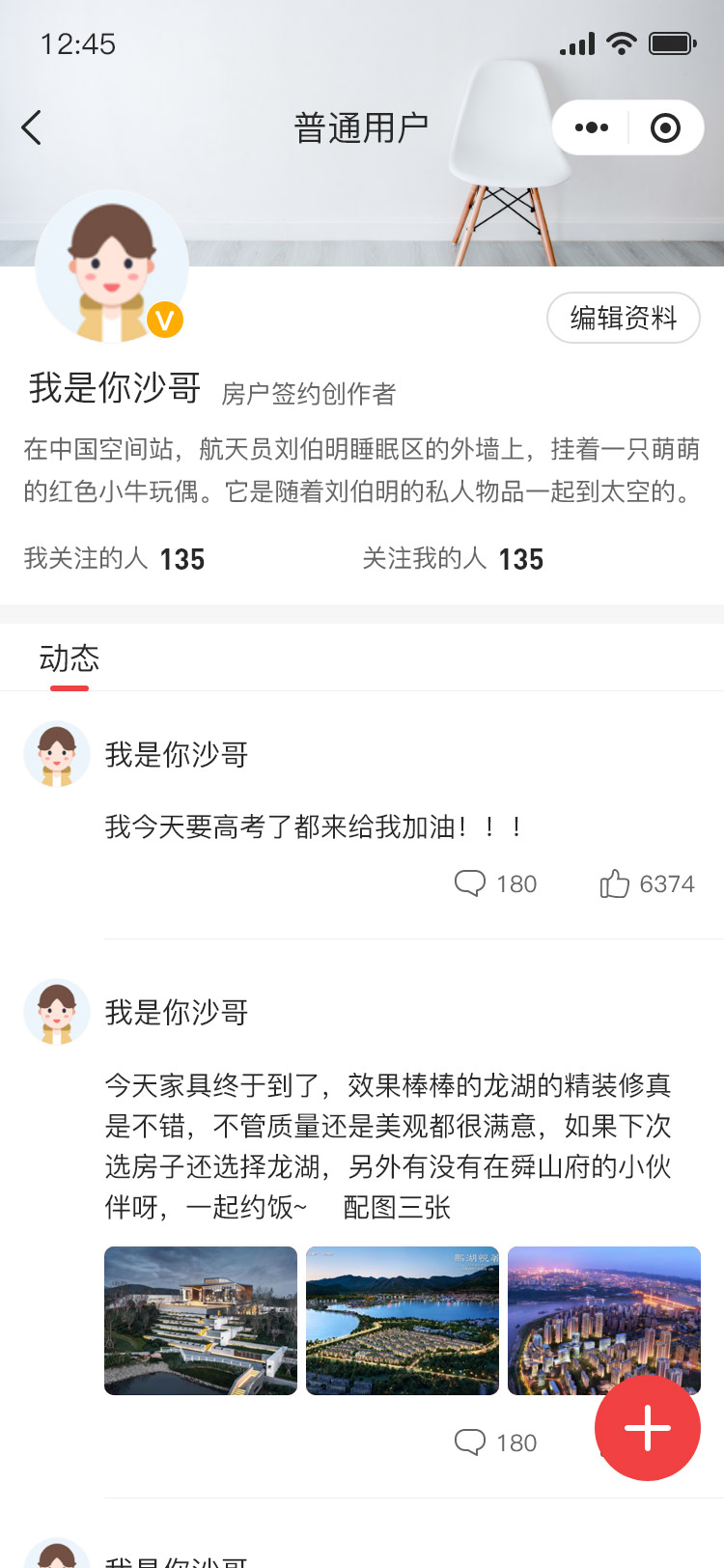Open the mini program three-dot menu
724x1568 pixels.
pos(591,127)
